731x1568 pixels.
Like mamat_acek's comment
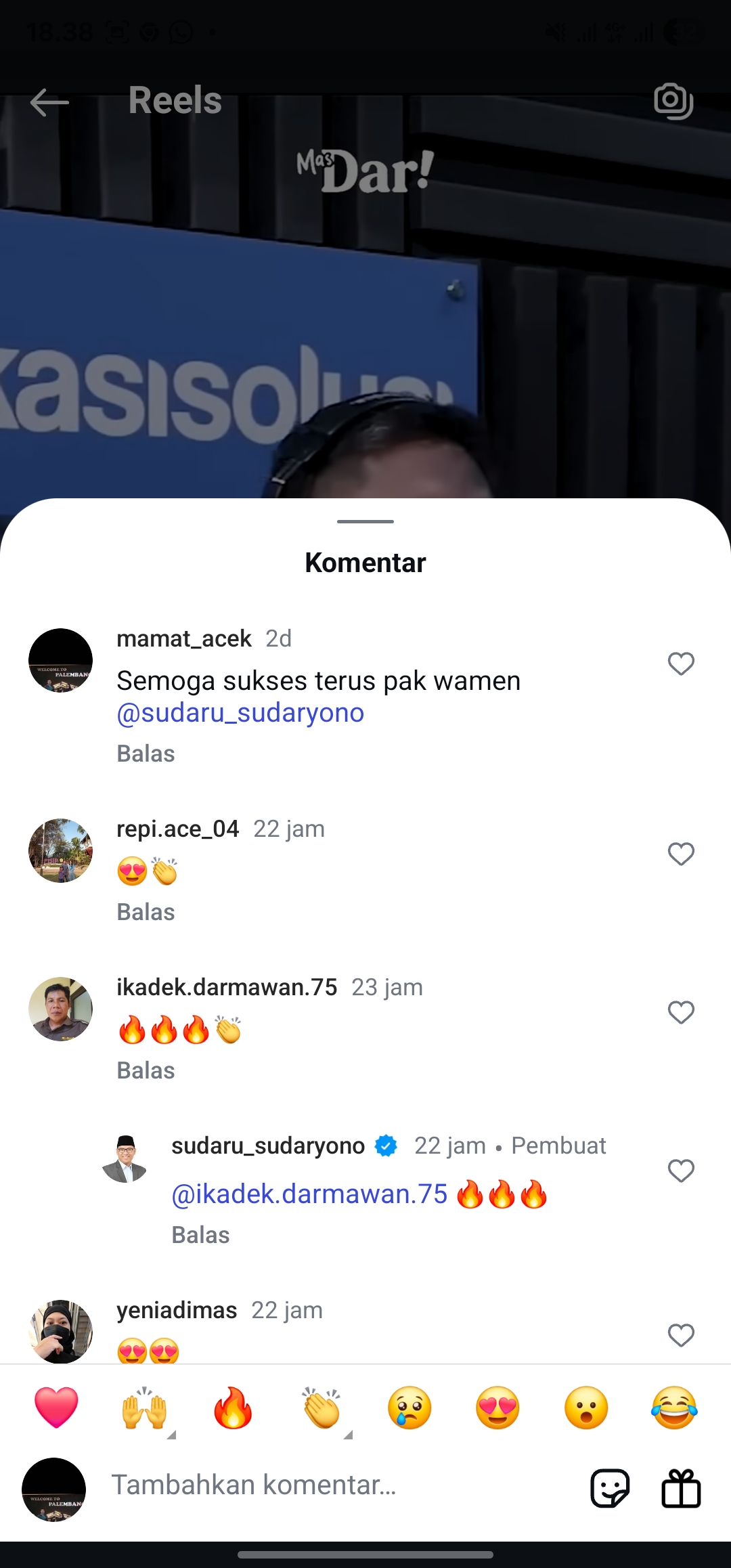pyautogui.click(x=681, y=663)
